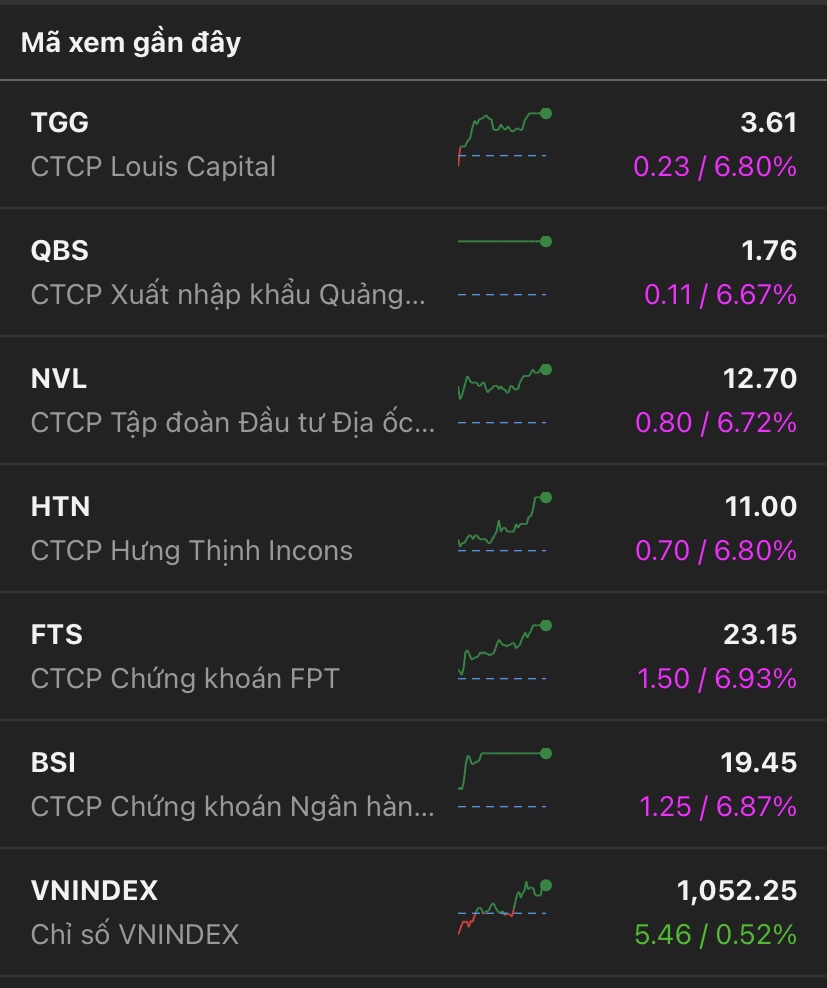This screenshot has width=827, height=988.
Task: Select the NVL stock row
Action: (413, 400)
